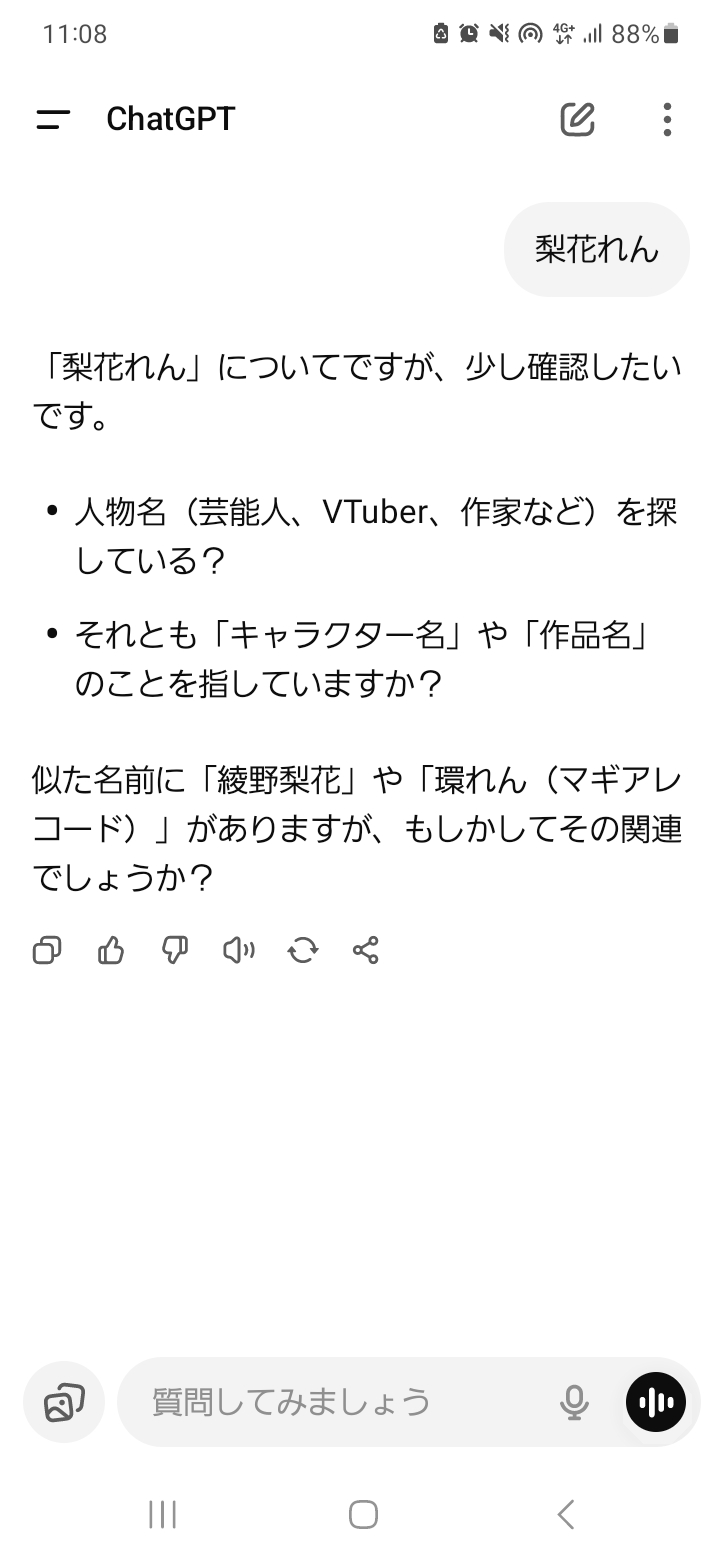Return to the home screen

click(x=363, y=1515)
